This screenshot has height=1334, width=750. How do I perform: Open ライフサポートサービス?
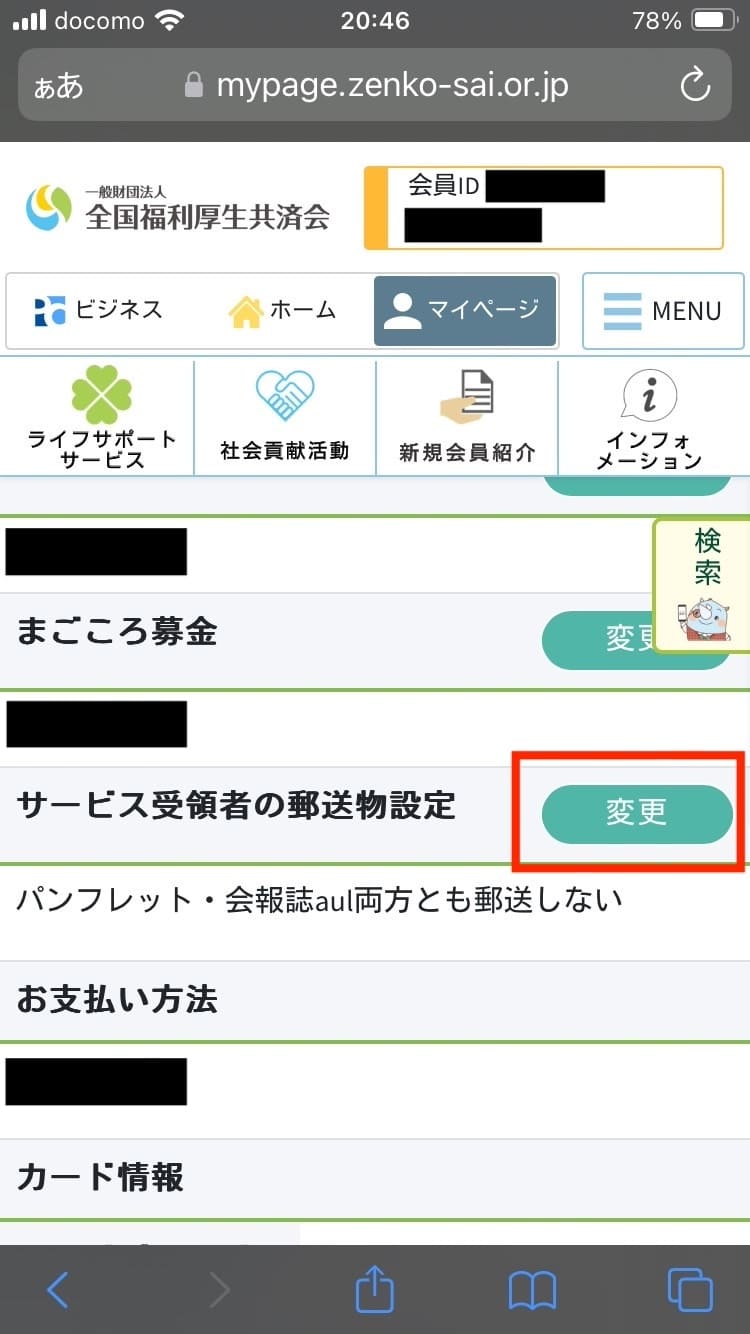pos(101,418)
